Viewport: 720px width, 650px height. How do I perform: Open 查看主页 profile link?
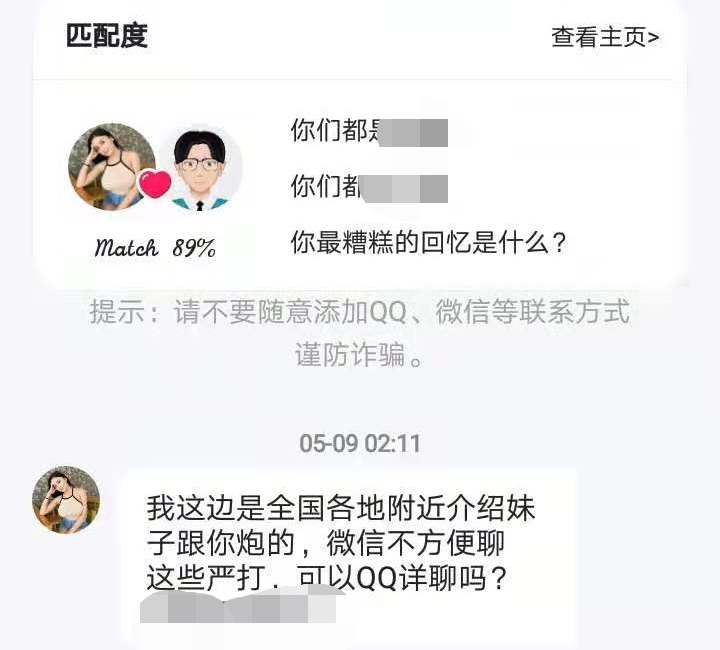(605, 37)
